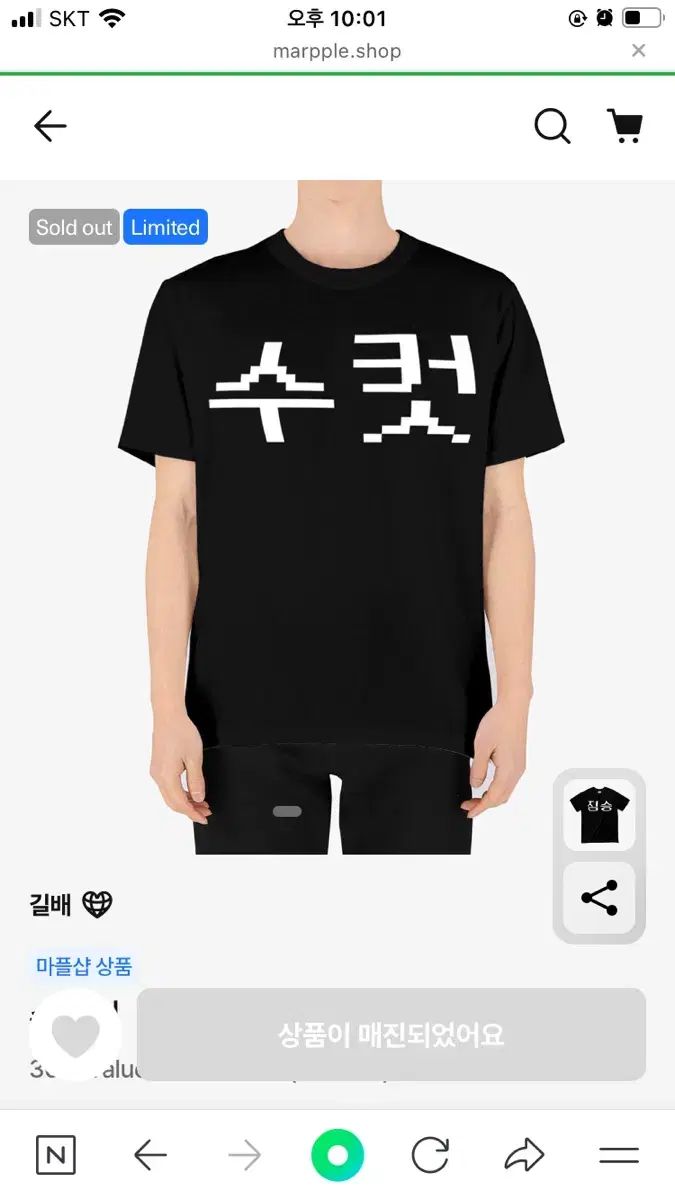Share this product
The width and height of the screenshot is (675, 1200).
coord(599,898)
